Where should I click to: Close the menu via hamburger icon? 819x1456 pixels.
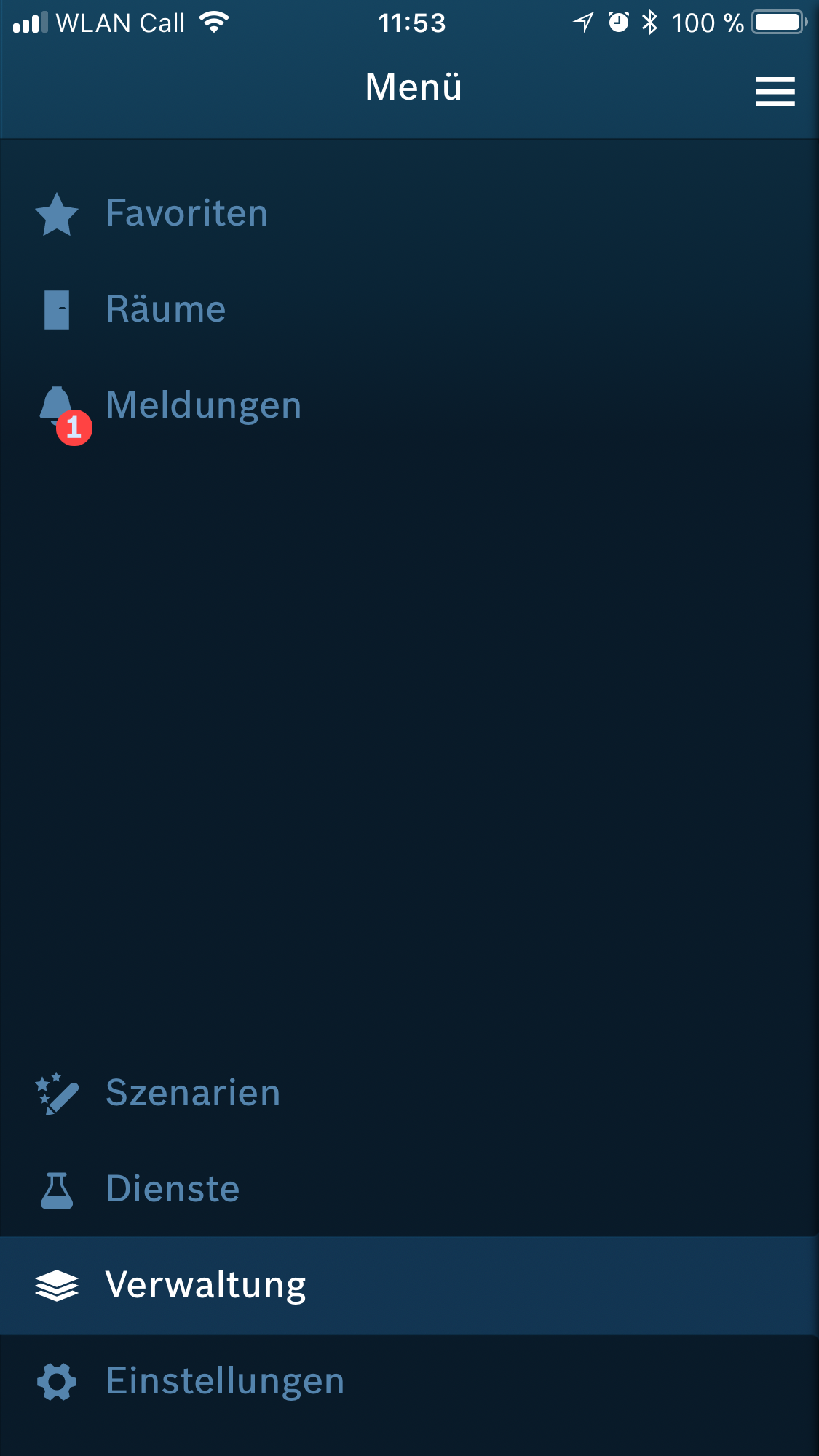774,92
